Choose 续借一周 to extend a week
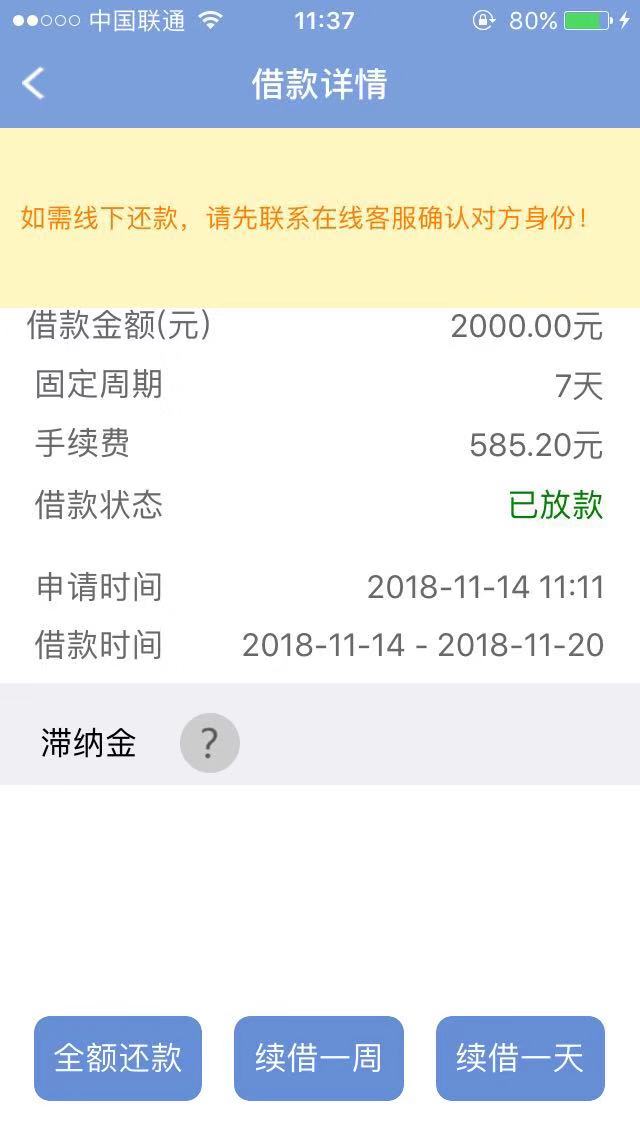Screen dimensions: 640x1136 [x=319, y=1058]
